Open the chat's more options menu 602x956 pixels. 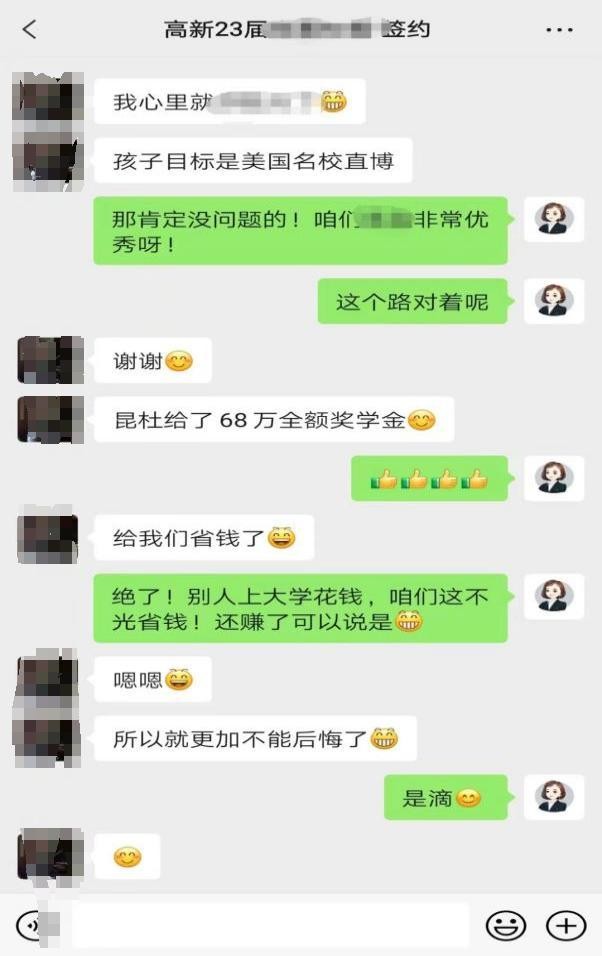pyautogui.click(x=559, y=30)
